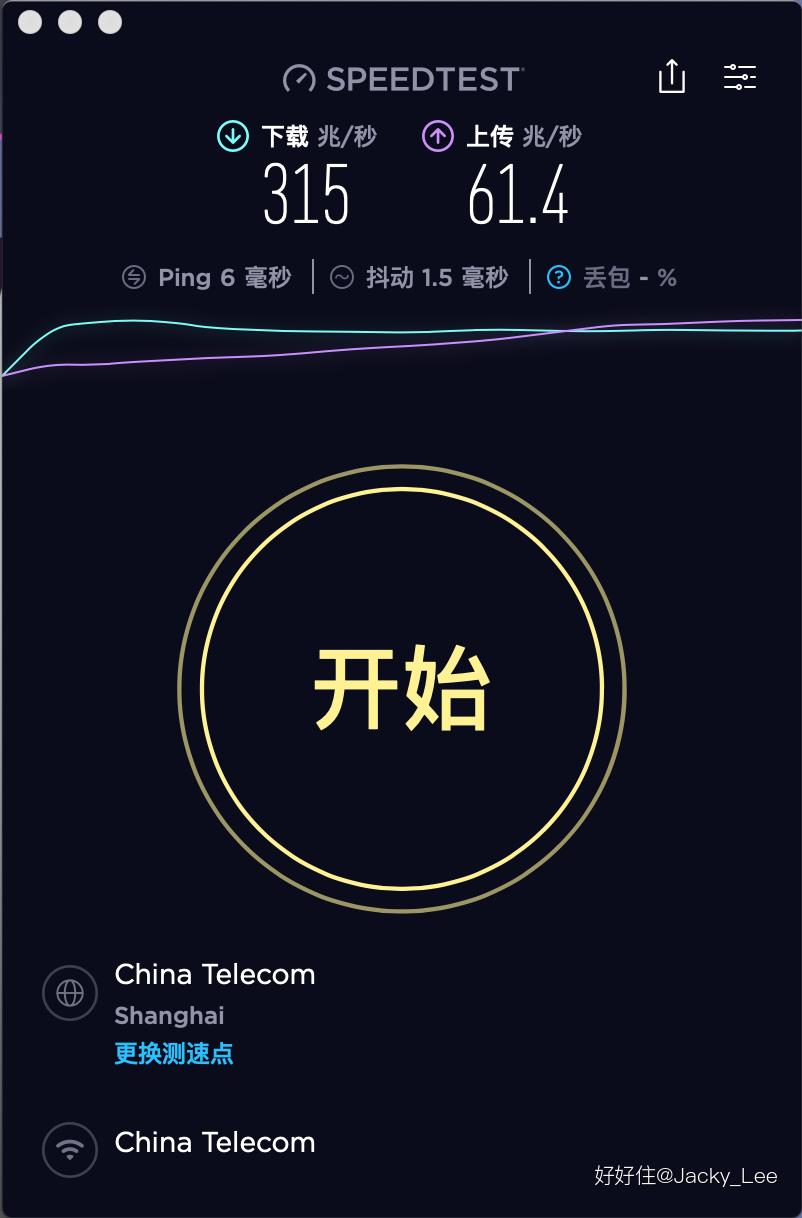Screen dimensions: 802x1218
Task: Click the packet loss question mark icon
Action: coord(558,277)
